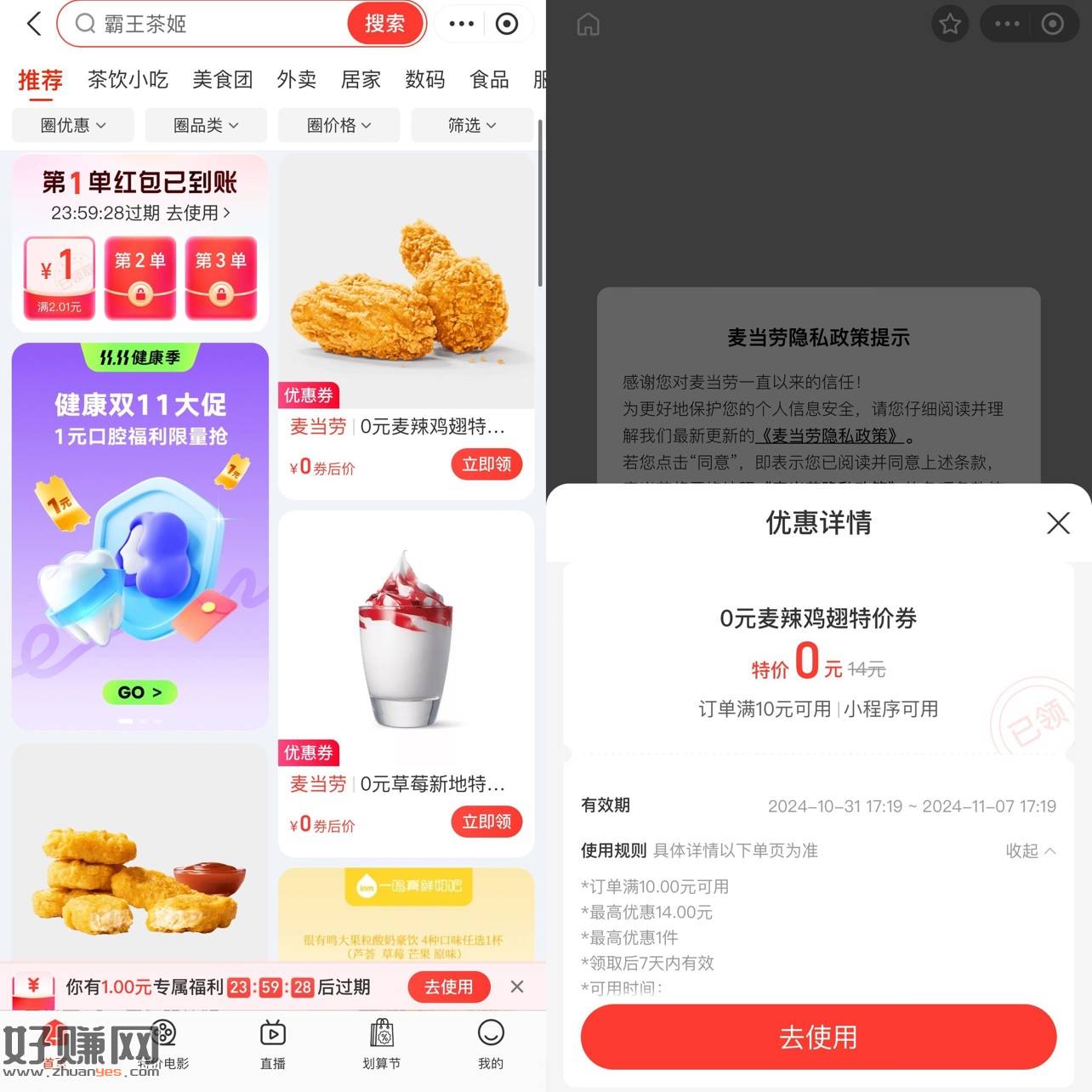
Task: Open the 我的 profile tab
Action: click(491, 1044)
